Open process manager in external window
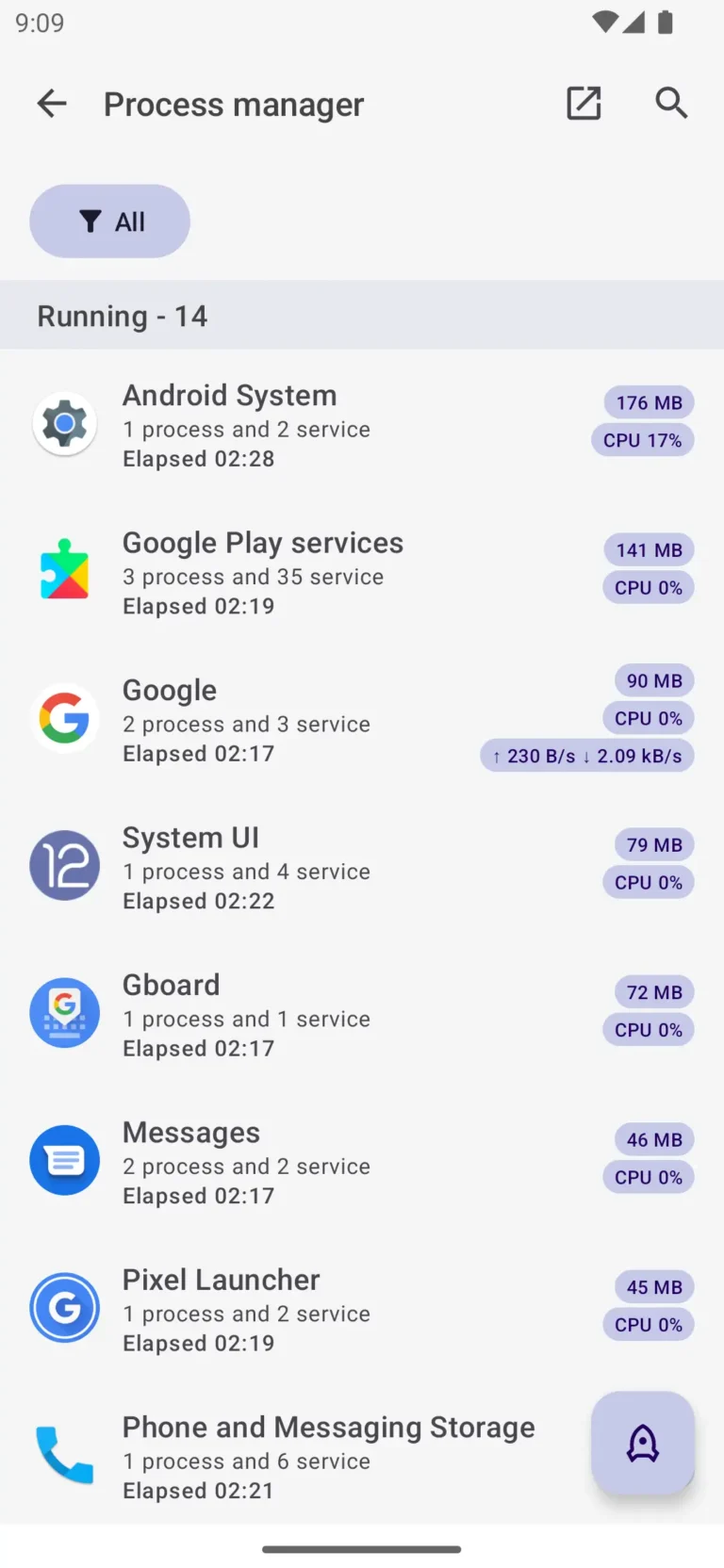This screenshot has width=724, height=1568. [584, 104]
